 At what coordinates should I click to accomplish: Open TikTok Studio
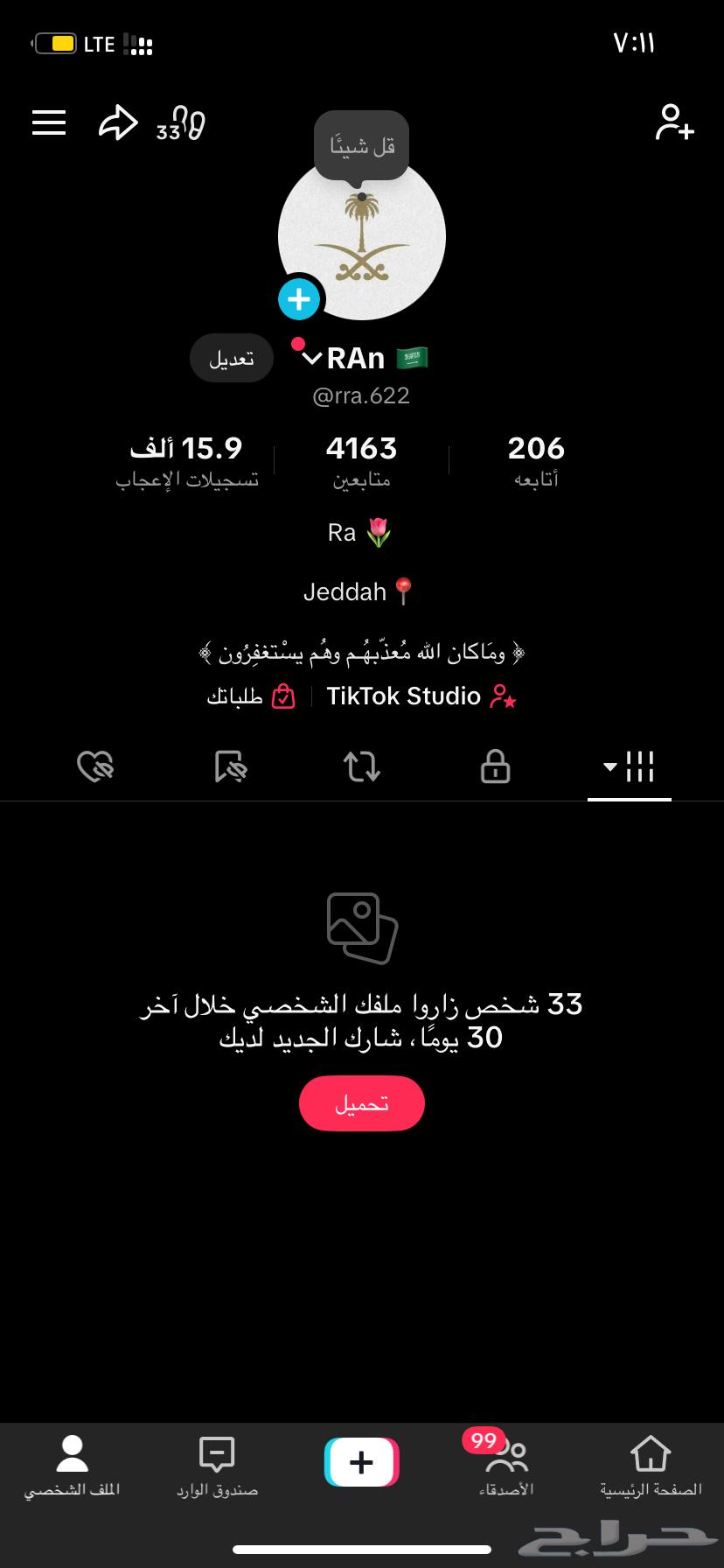tap(404, 696)
